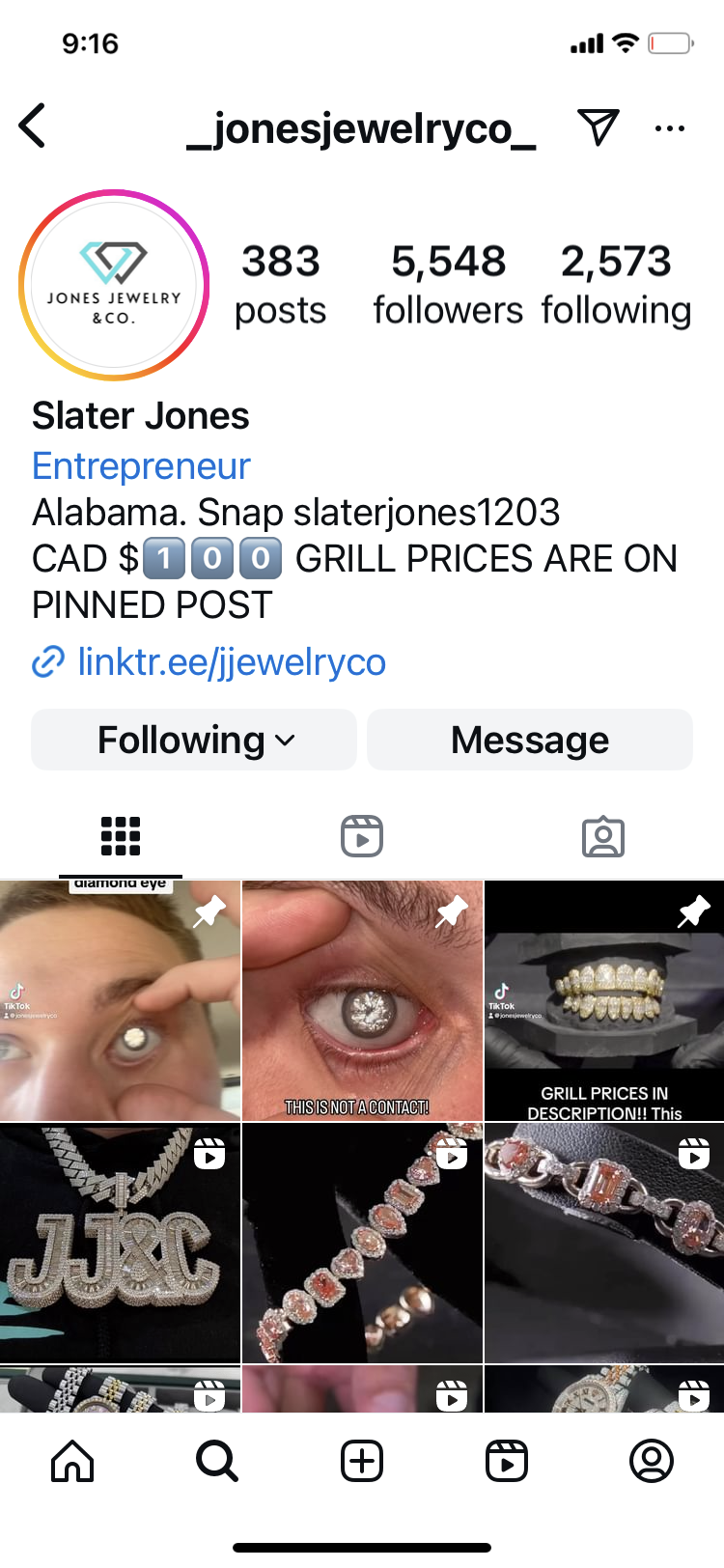
Task: Open Reels from the bottom navigation bar
Action: 507,1461
